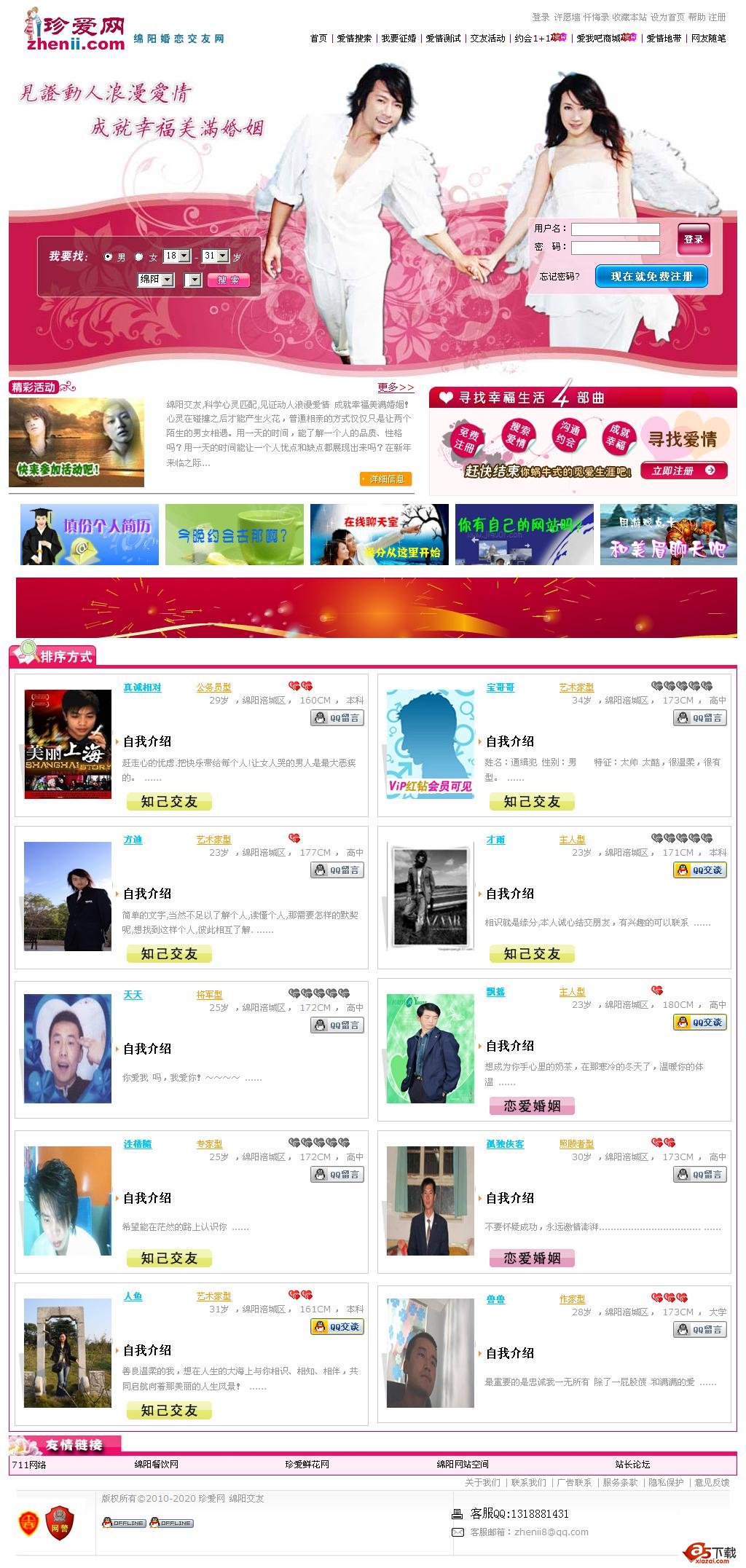View 更多>> activities
Viewport: 746px width, 1568px height.
point(396,387)
